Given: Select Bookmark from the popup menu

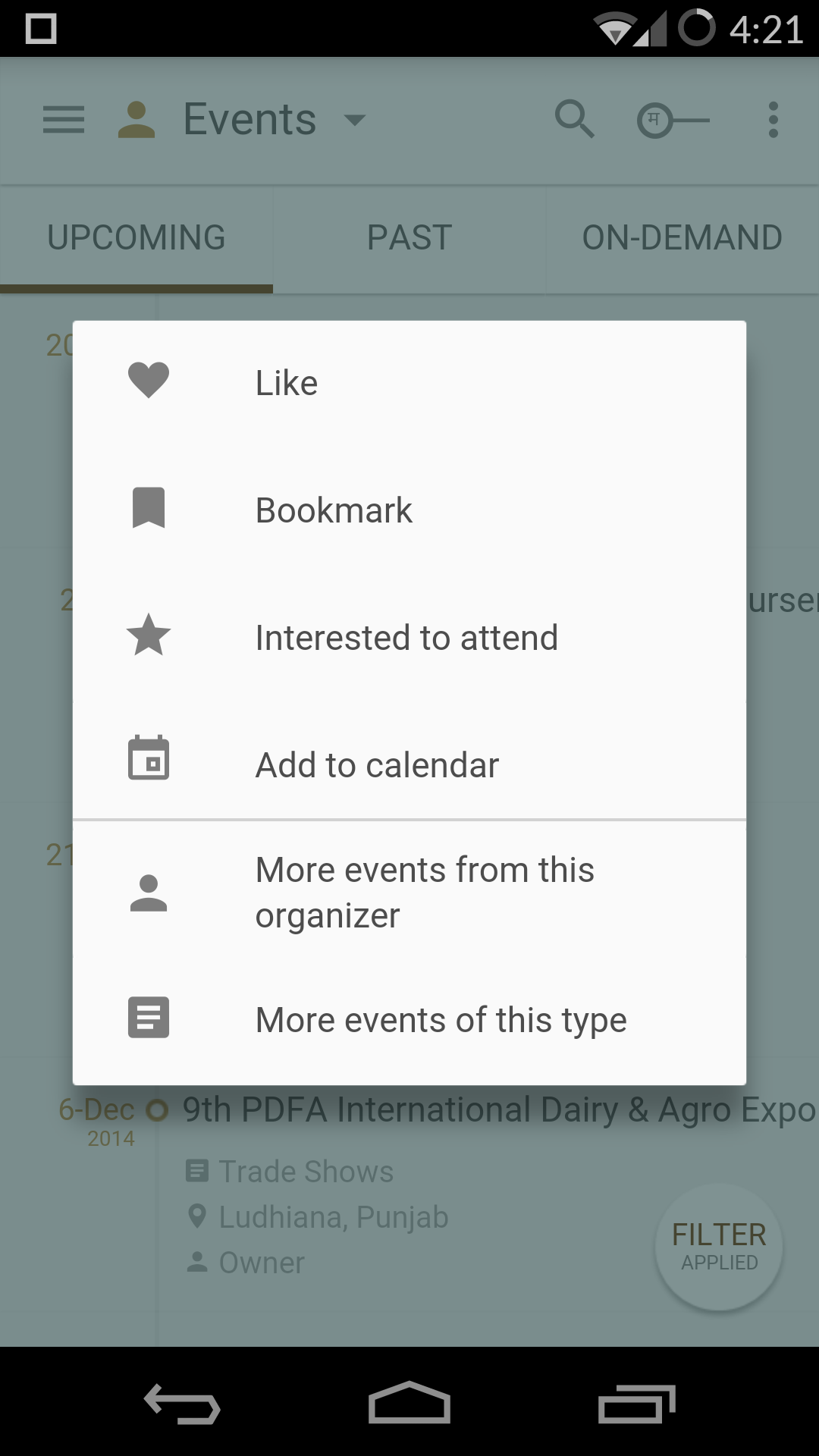Looking at the screenshot, I should [409, 510].
